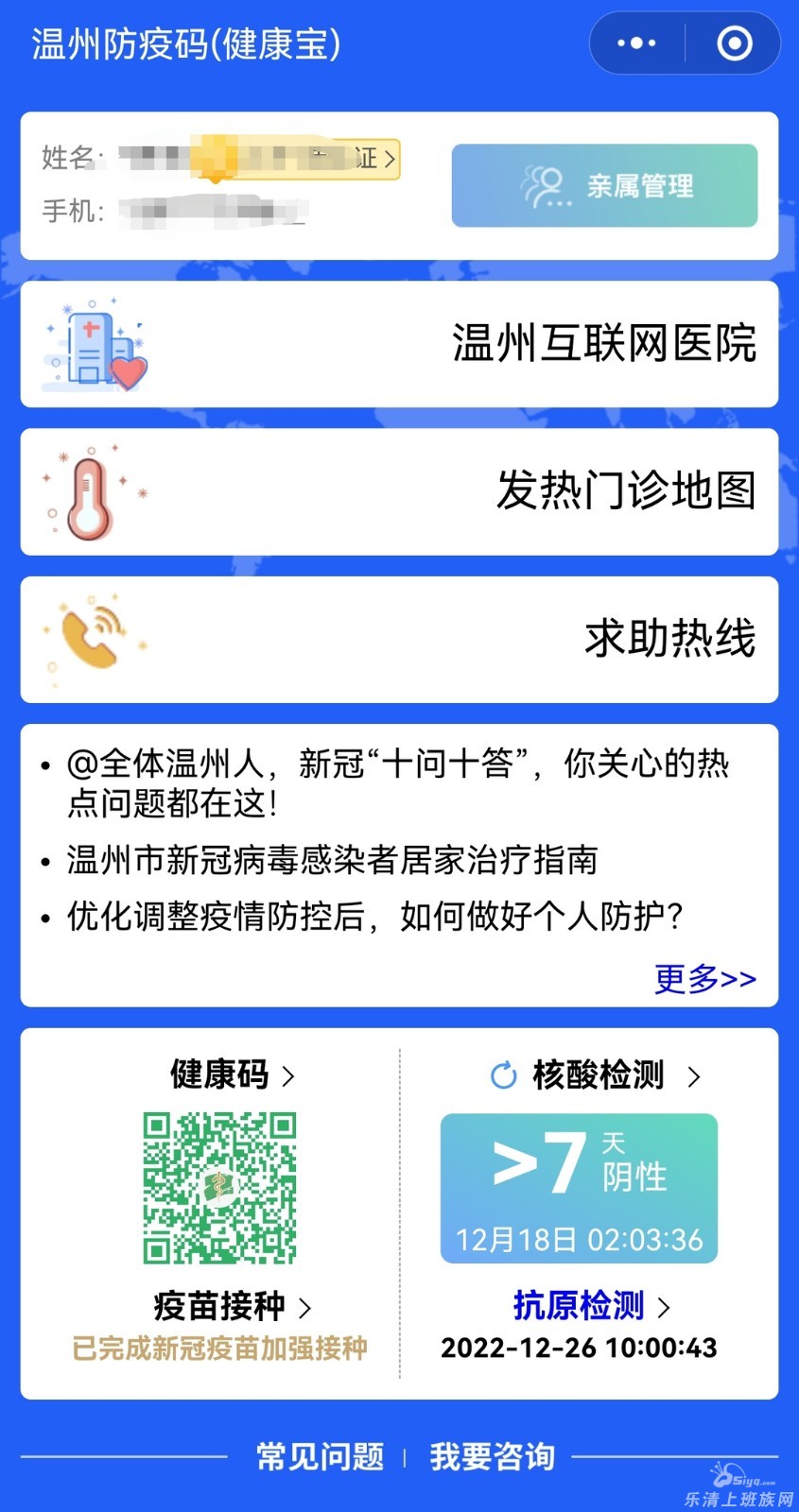799x1512 pixels.
Task: Open 温州互联网医院 card
Action: [399, 344]
